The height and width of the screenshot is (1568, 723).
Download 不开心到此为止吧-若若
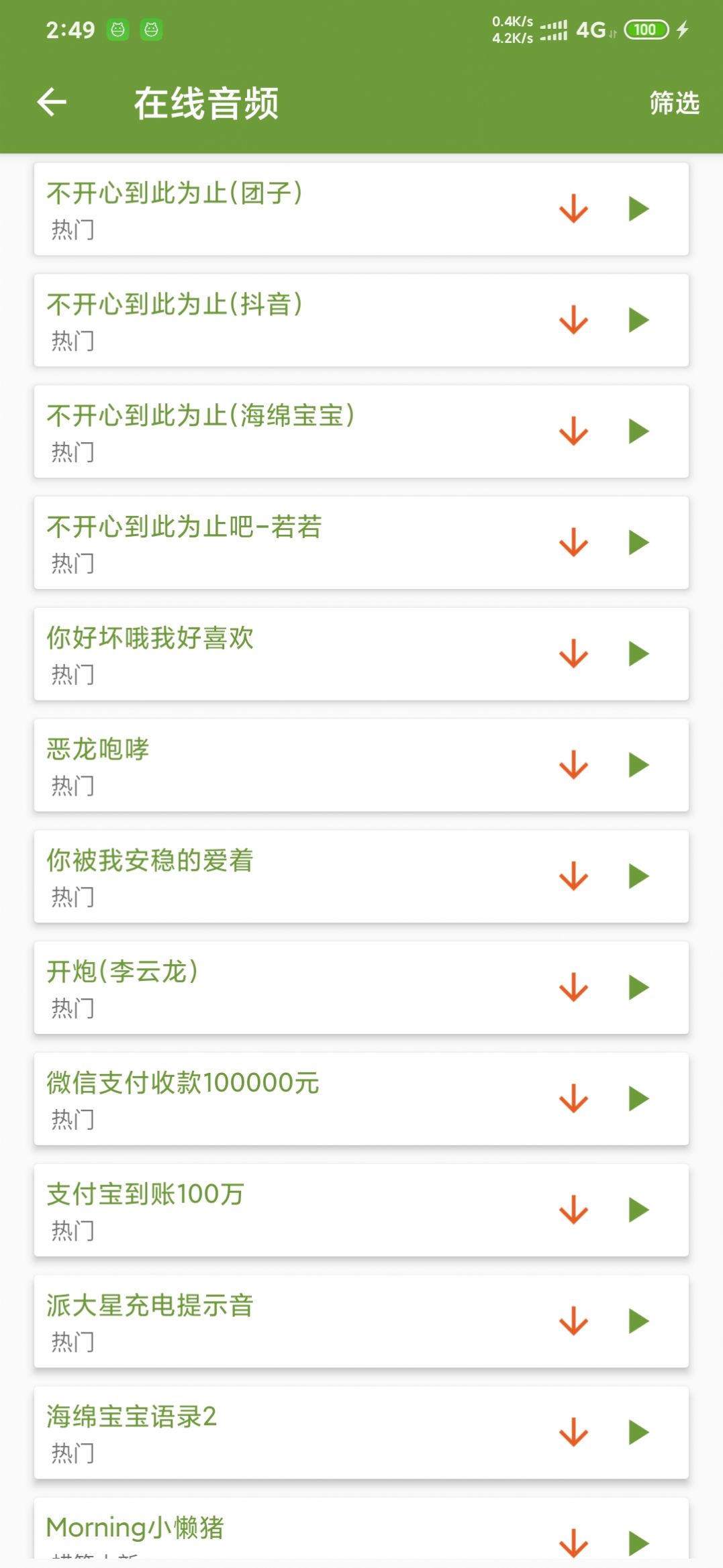(574, 543)
